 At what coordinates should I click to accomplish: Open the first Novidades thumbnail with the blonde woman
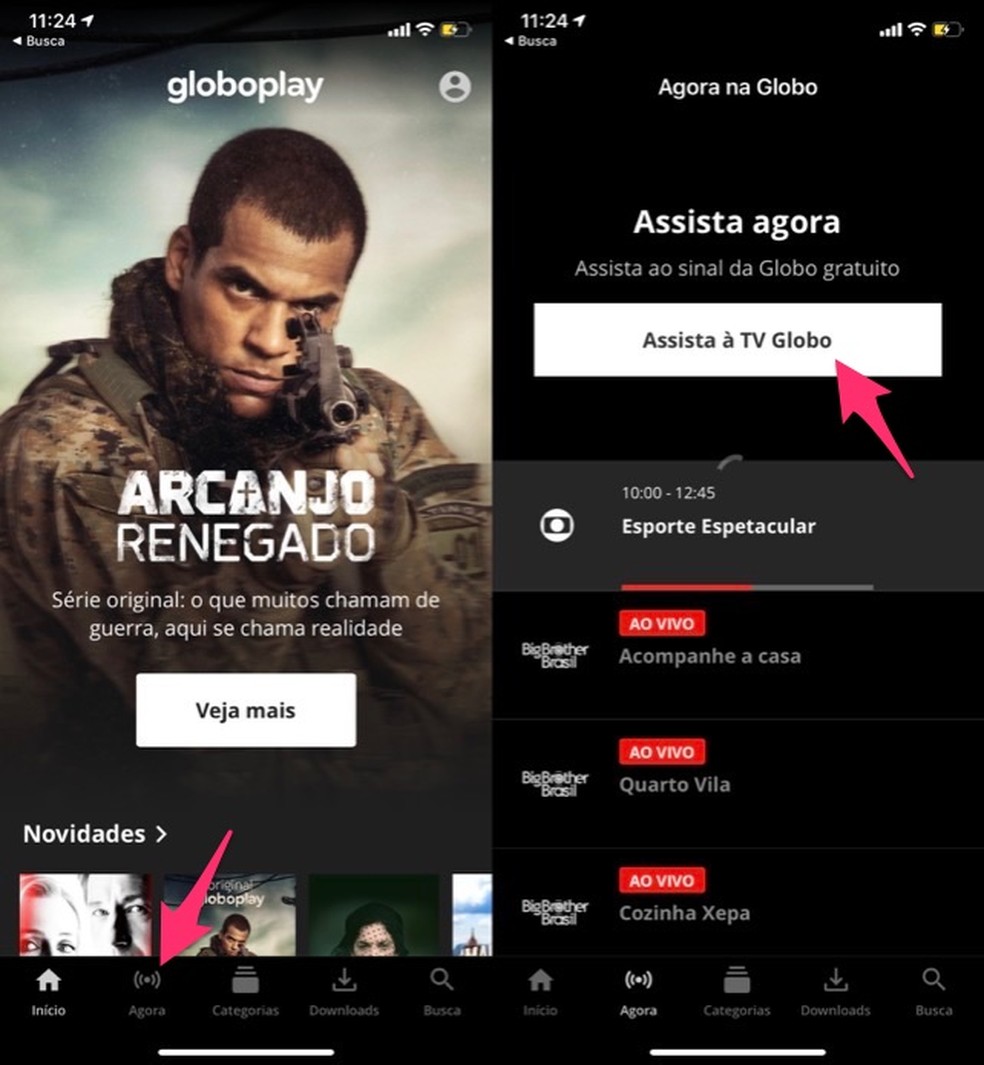86,914
